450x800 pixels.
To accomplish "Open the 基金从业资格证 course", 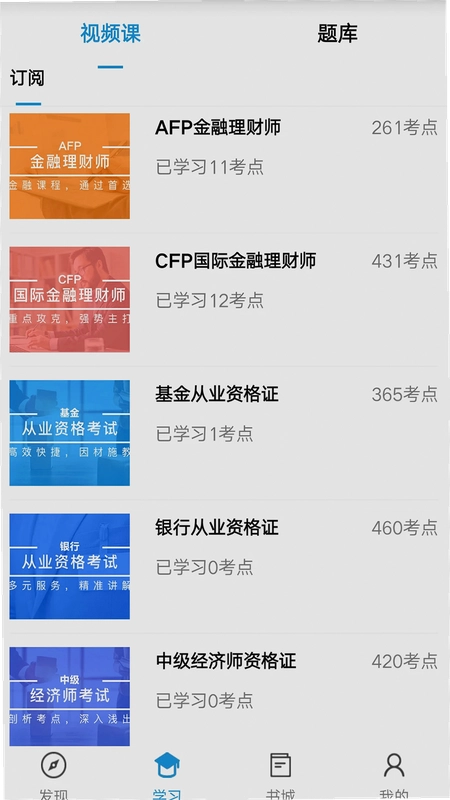I will tap(223, 433).
